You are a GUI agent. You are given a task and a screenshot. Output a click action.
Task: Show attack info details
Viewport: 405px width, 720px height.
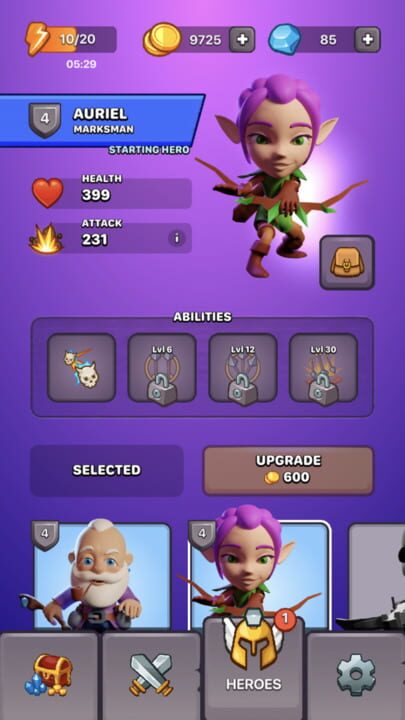[177, 238]
